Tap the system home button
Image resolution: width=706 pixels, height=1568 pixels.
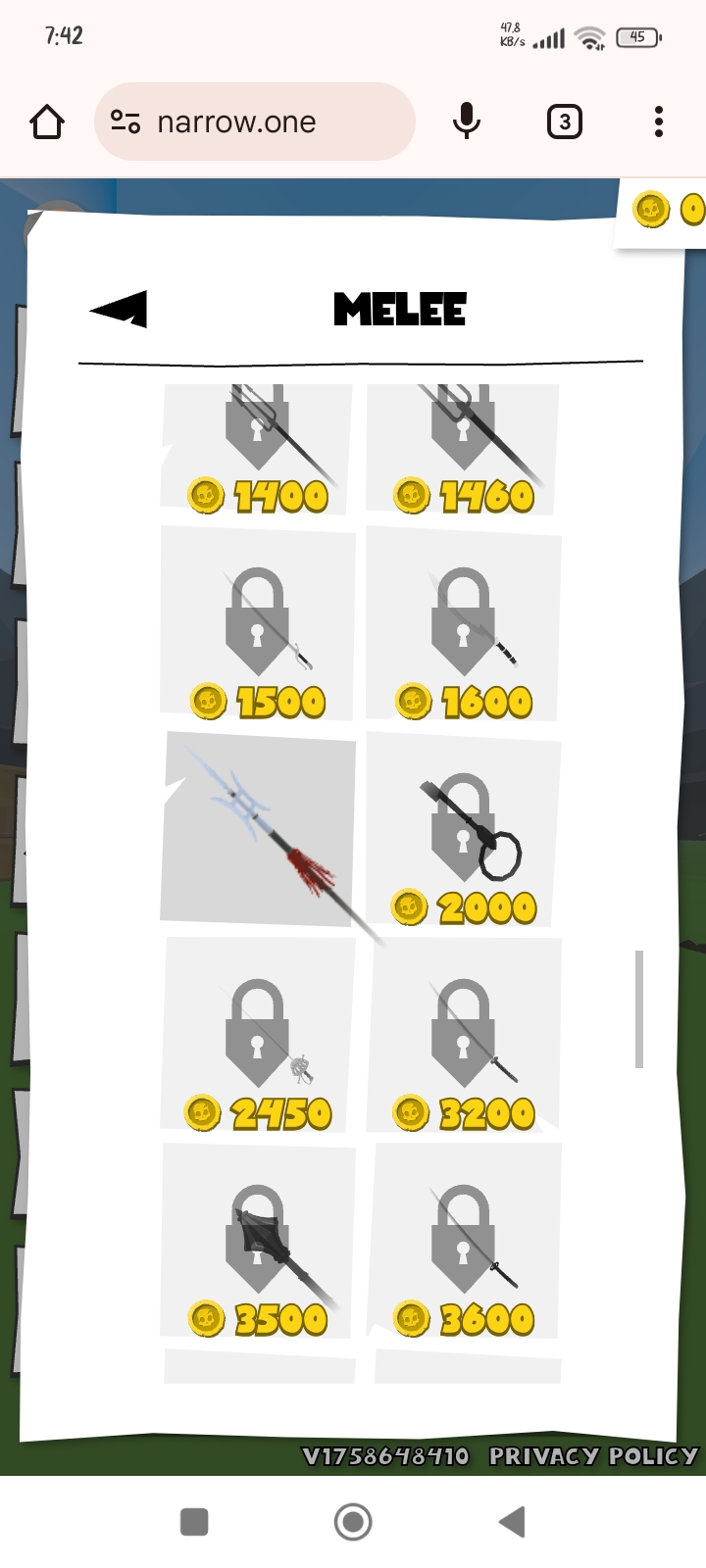353,1522
